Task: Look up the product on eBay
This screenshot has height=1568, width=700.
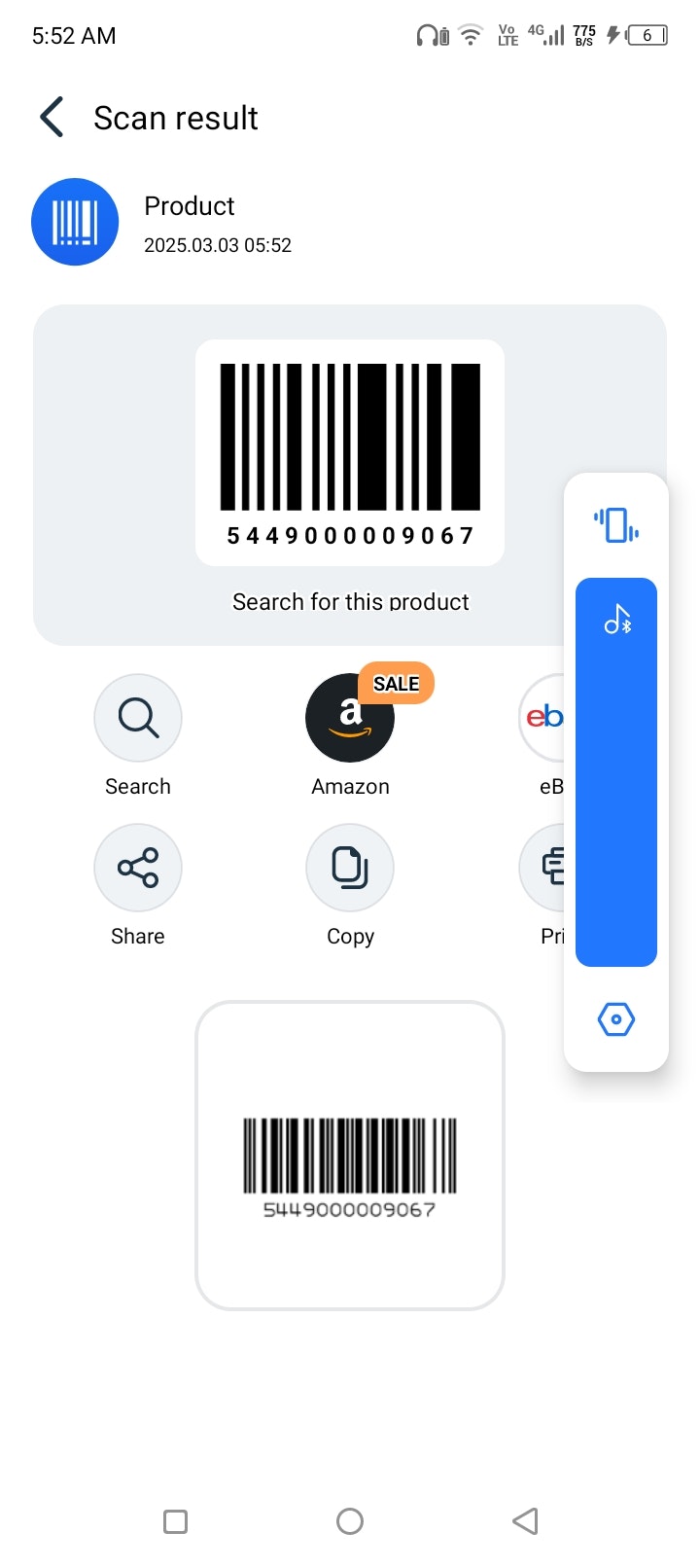Action: tap(542, 719)
